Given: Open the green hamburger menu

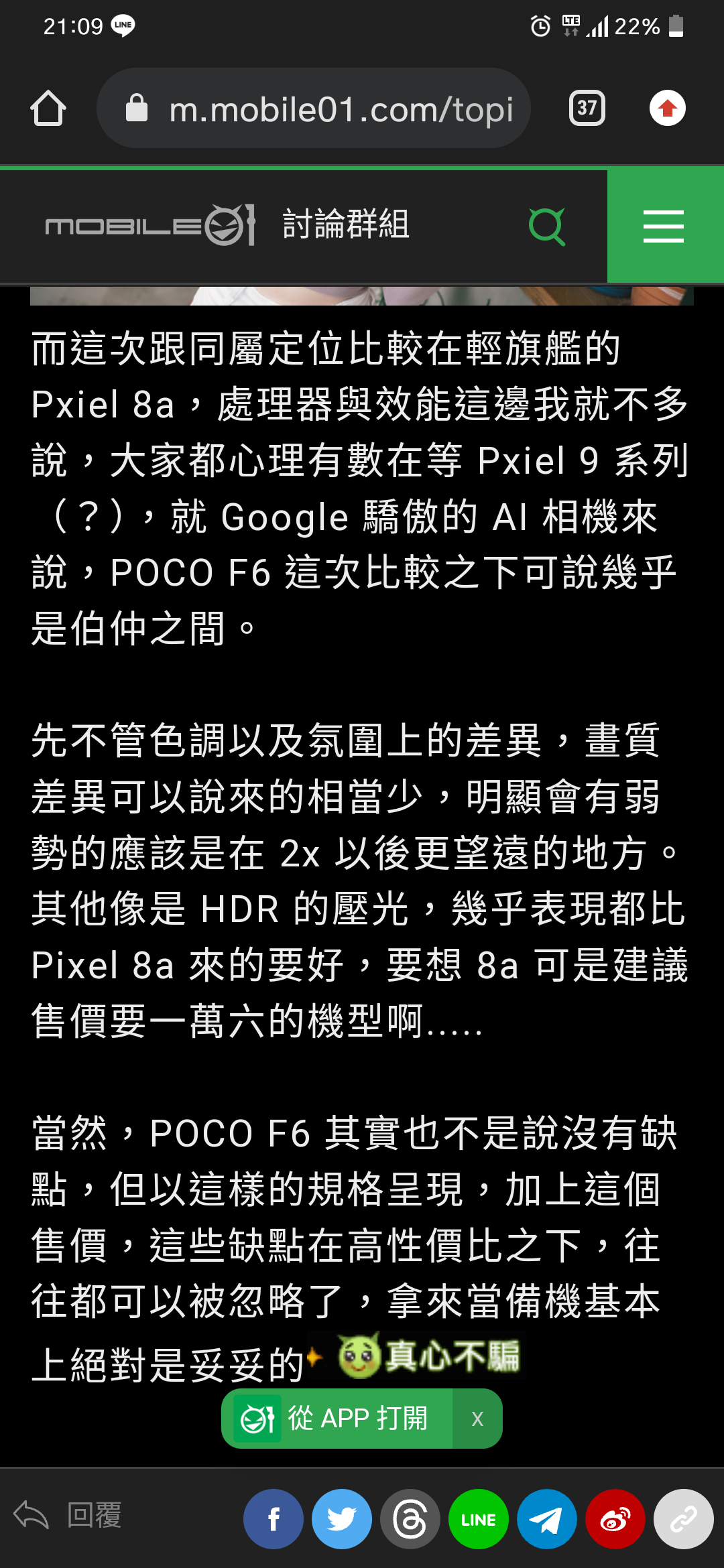Looking at the screenshot, I should coord(664,226).
